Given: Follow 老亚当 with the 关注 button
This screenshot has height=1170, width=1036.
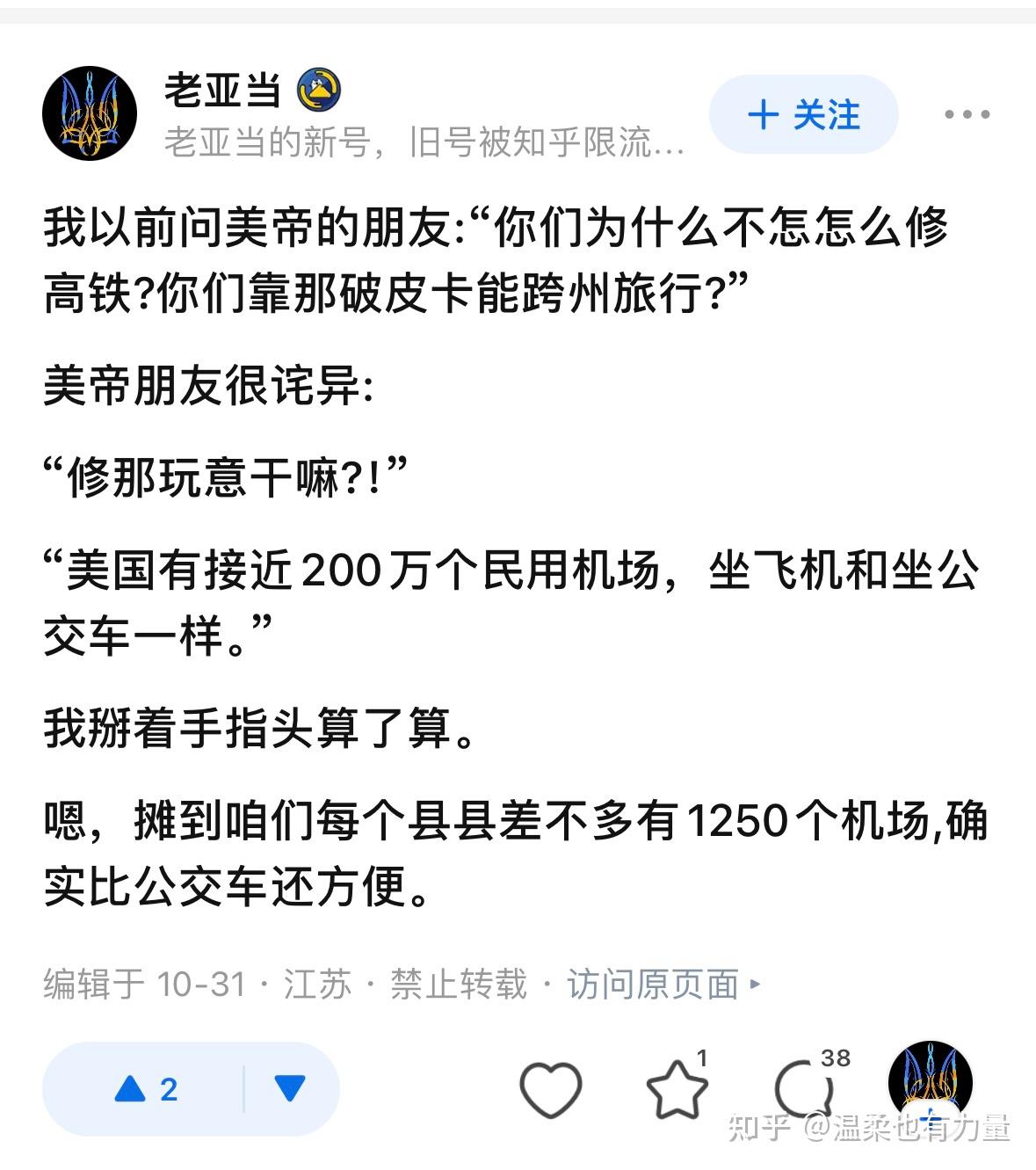Looking at the screenshot, I should (803, 115).
